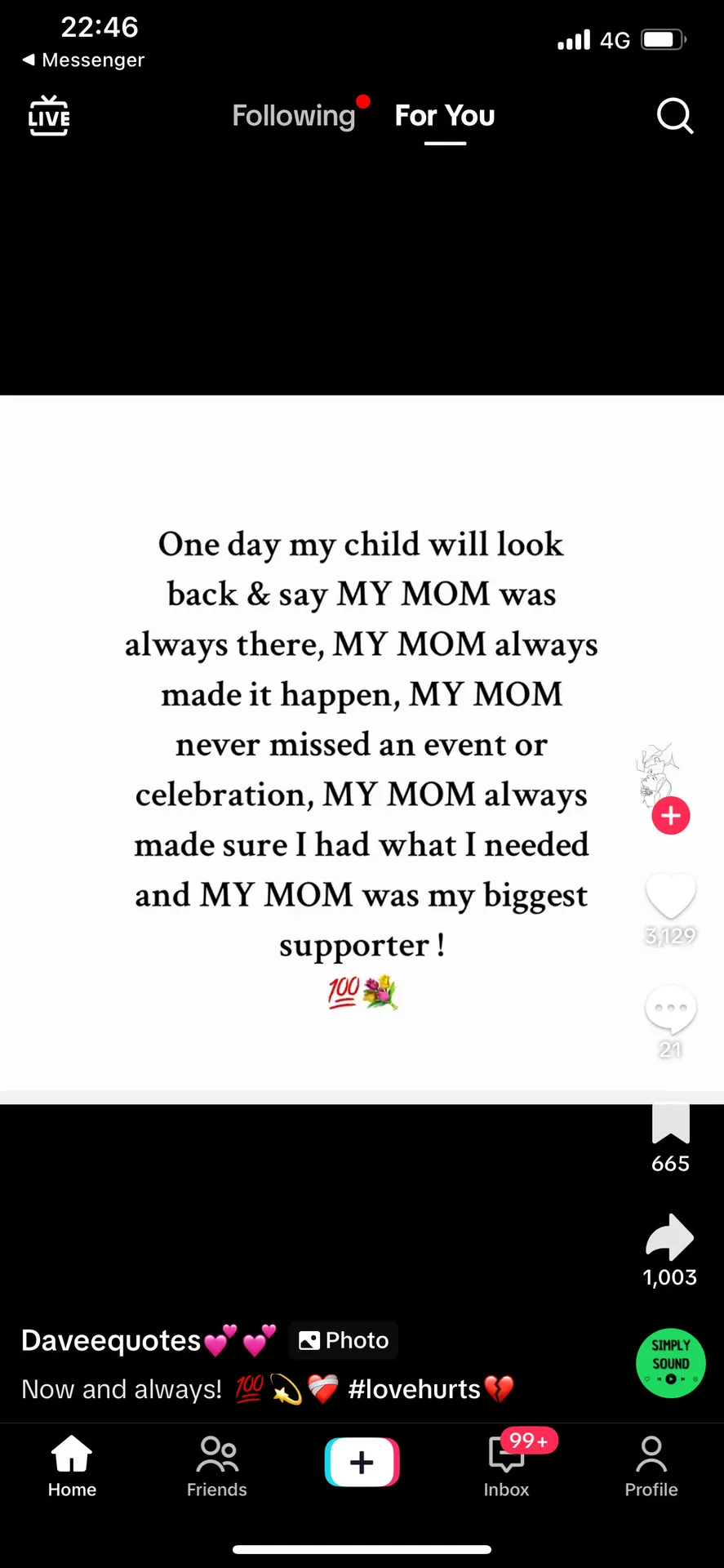
Task: Return to Messenger via back link
Action: [83, 60]
